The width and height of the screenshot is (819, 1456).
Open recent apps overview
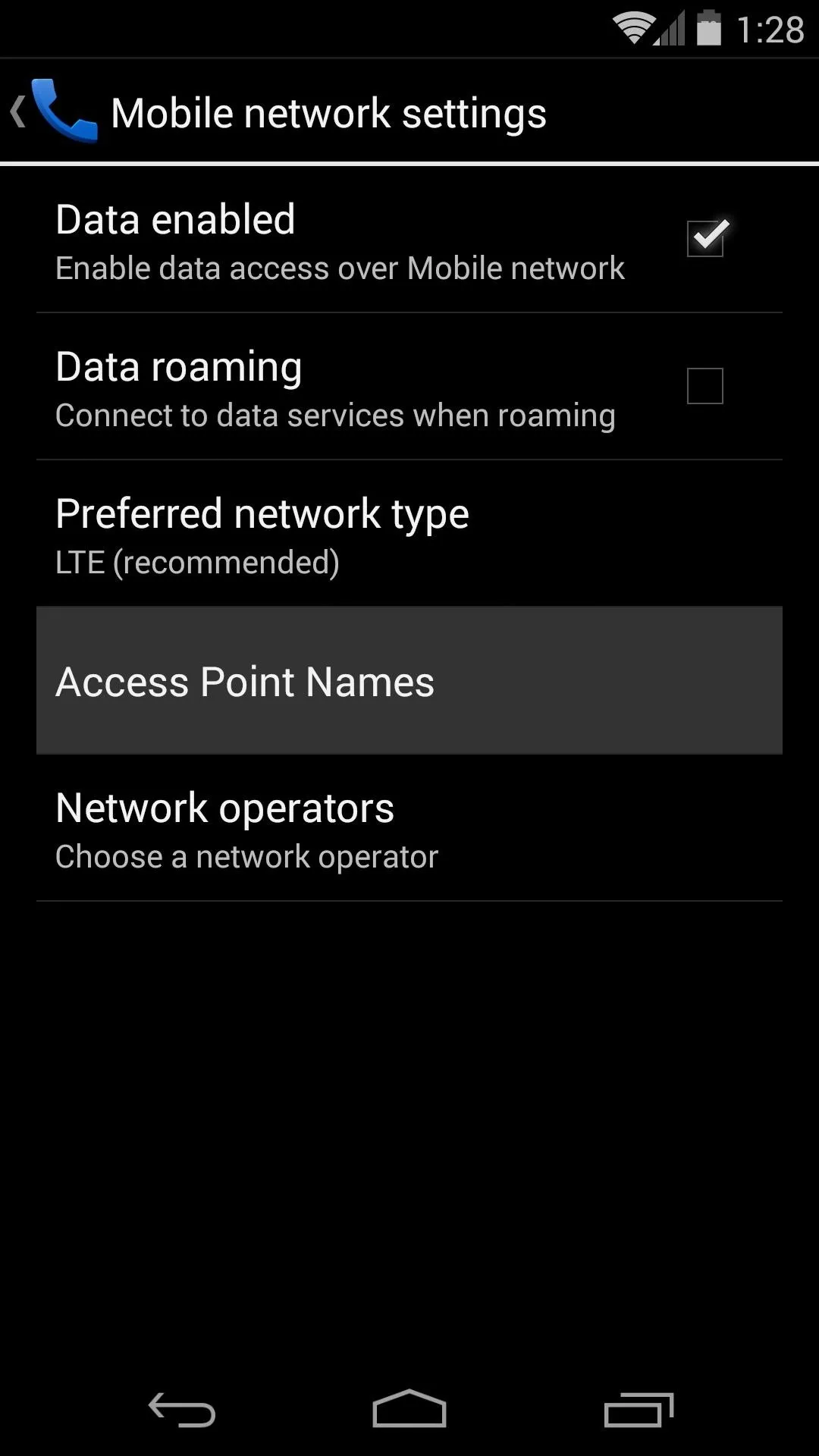(x=639, y=1410)
